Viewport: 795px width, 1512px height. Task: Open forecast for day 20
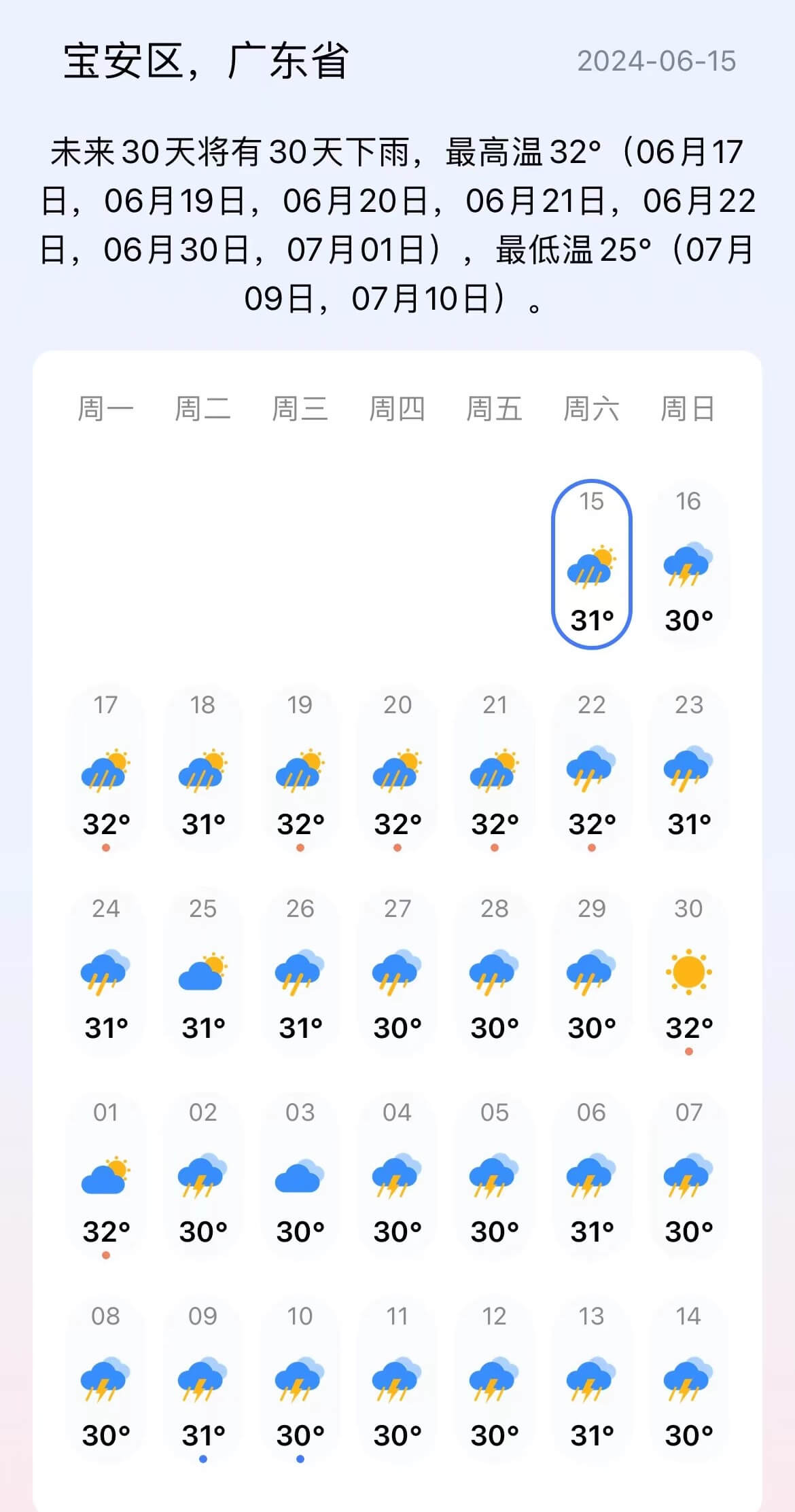click(x=397, y=768)
